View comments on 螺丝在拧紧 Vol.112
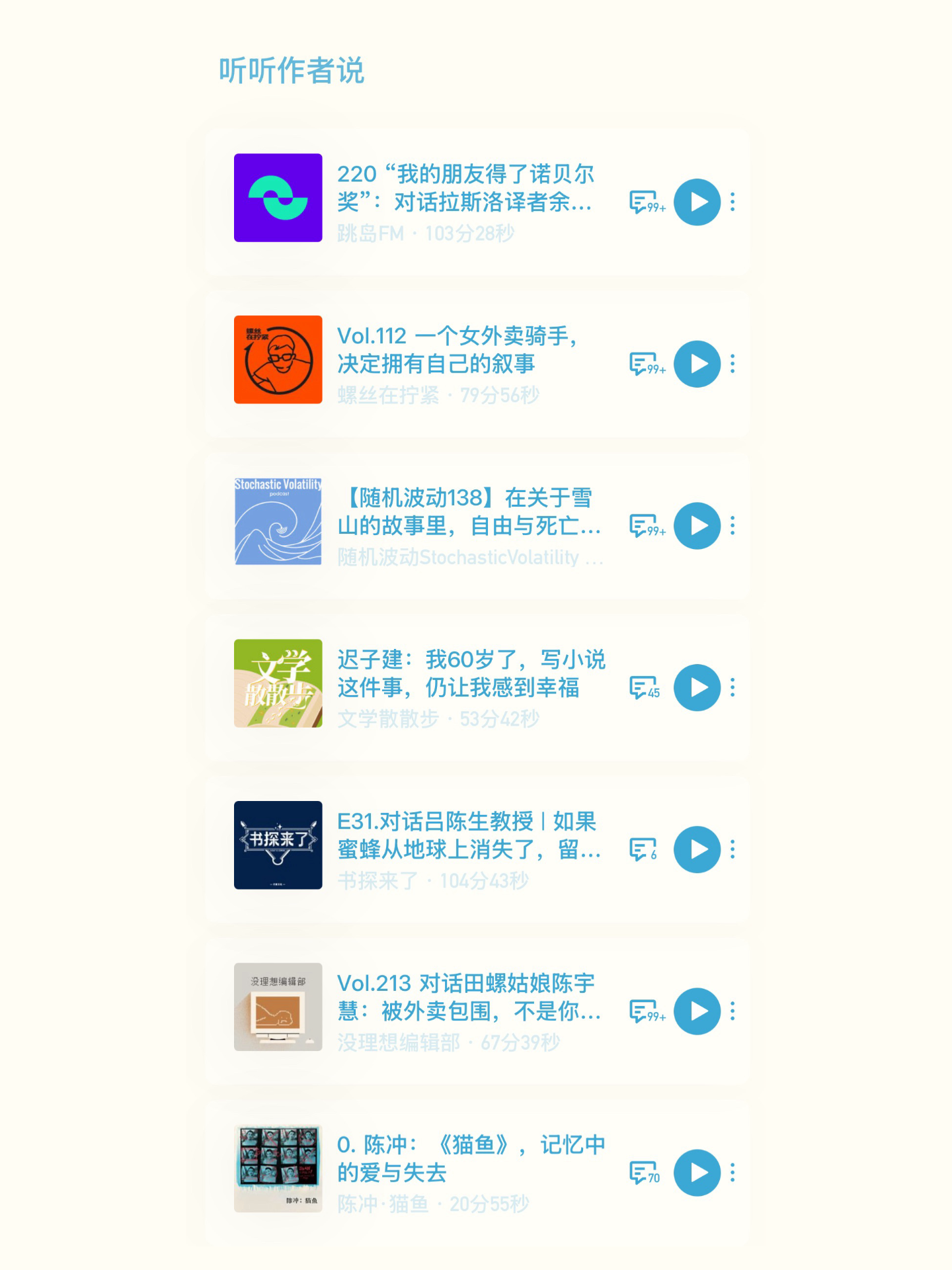 [645, 364]
